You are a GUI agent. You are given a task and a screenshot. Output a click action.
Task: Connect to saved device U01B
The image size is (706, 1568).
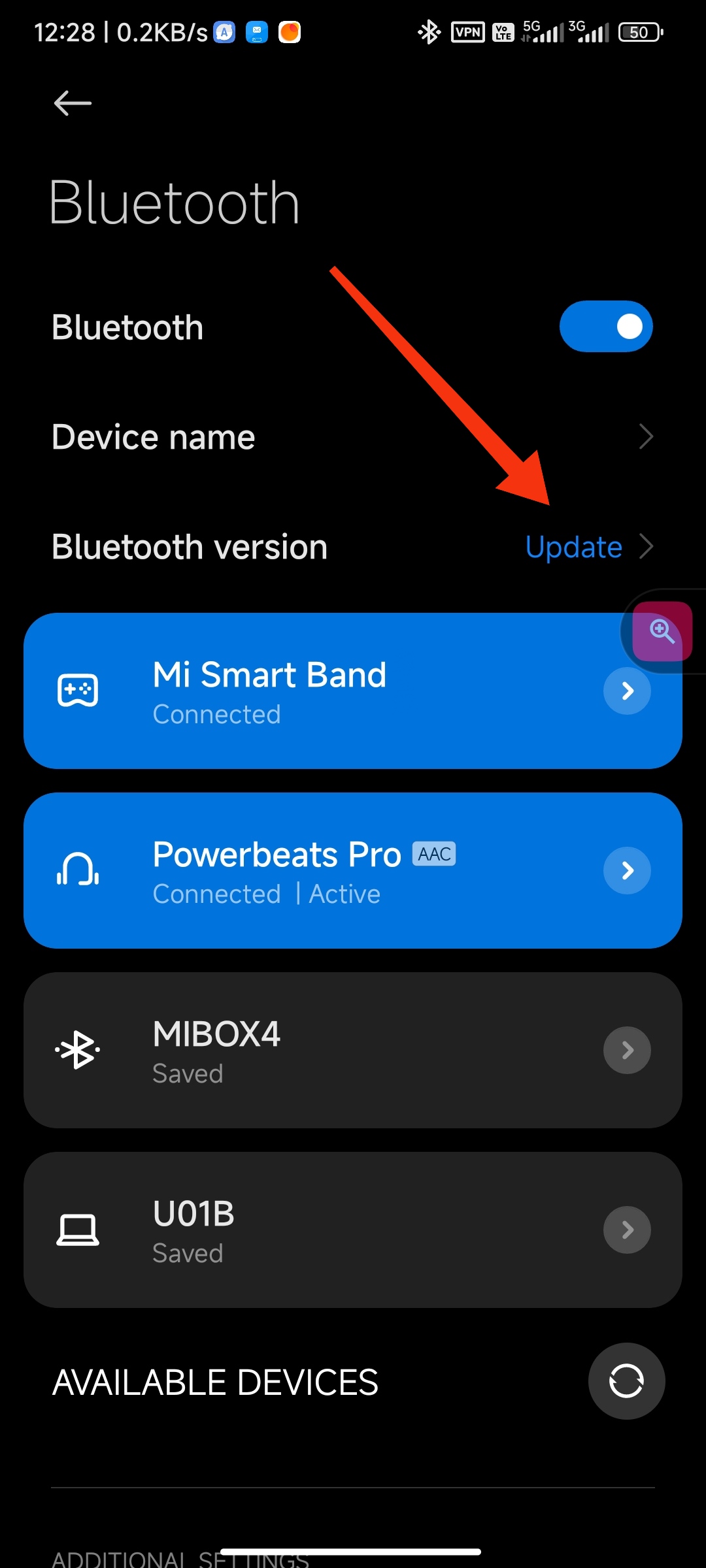[x=353, y=1230]
